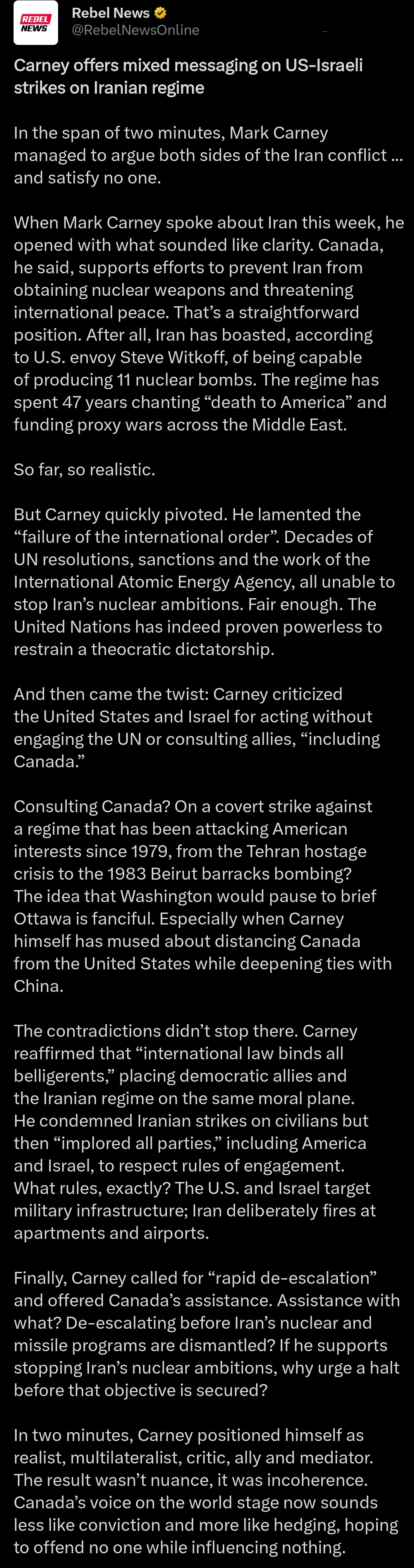Open the Rebel News account name
Image resolution: width=414 pixels, height=1568 pixels.
pos(110,13)
